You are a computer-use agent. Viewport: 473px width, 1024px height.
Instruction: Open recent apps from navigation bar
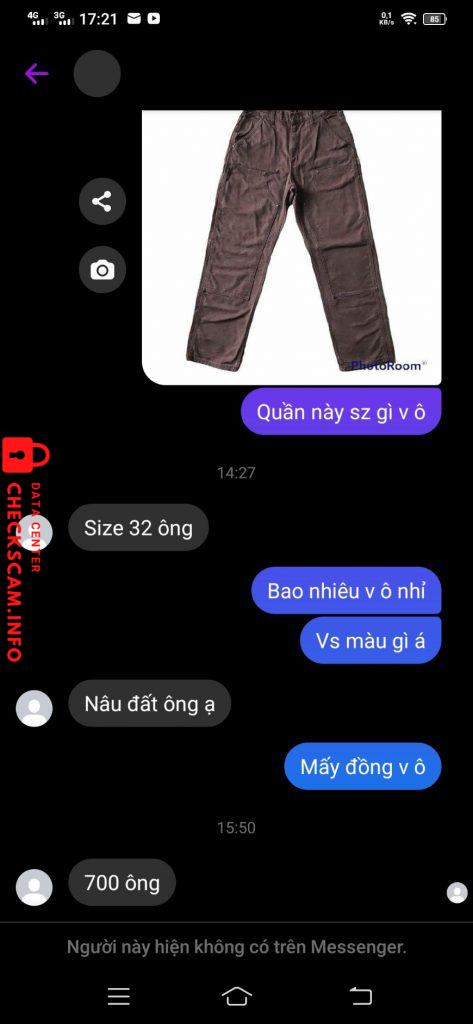(118, 996)
